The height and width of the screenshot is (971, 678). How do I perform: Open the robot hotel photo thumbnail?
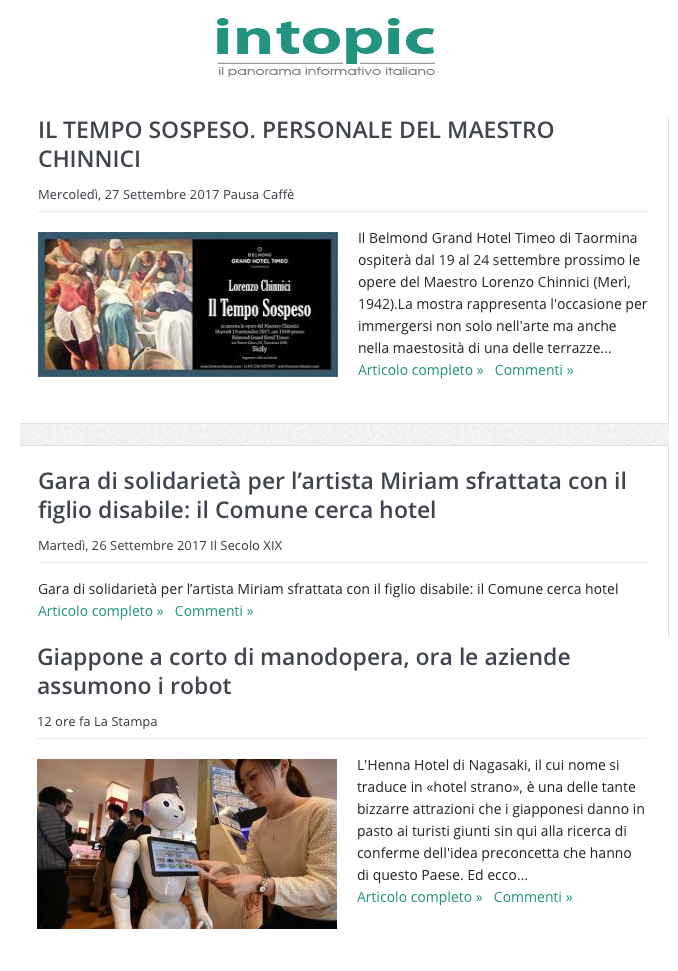tap(187, 844)
